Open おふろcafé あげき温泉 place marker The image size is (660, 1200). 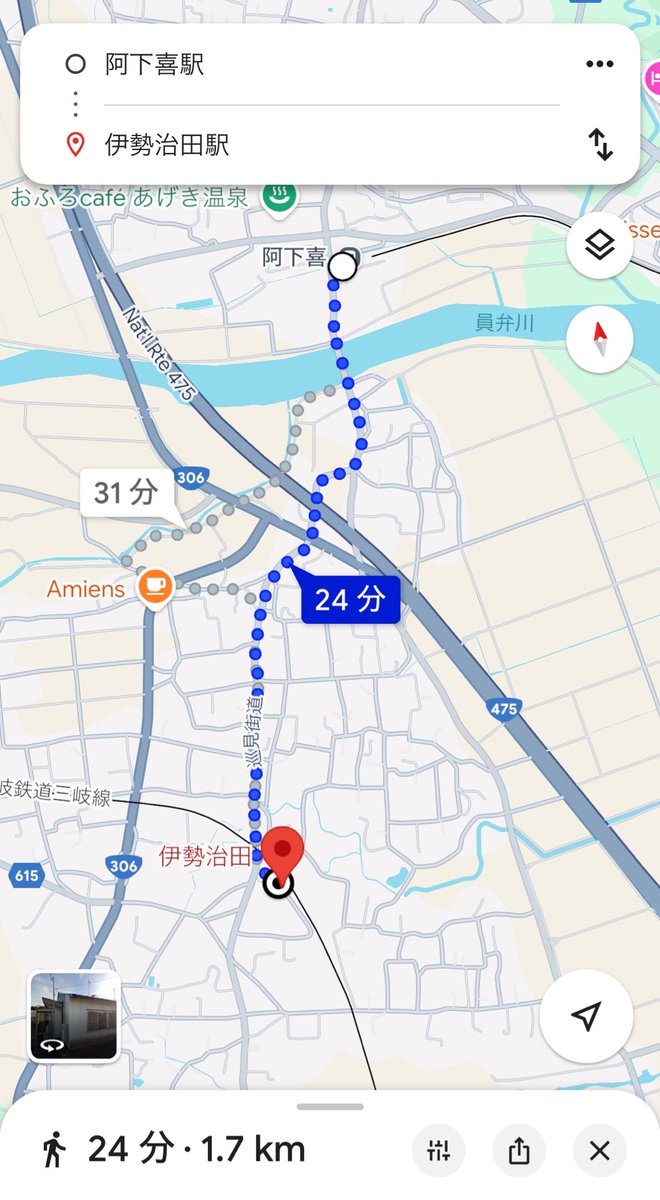point(276,197)
